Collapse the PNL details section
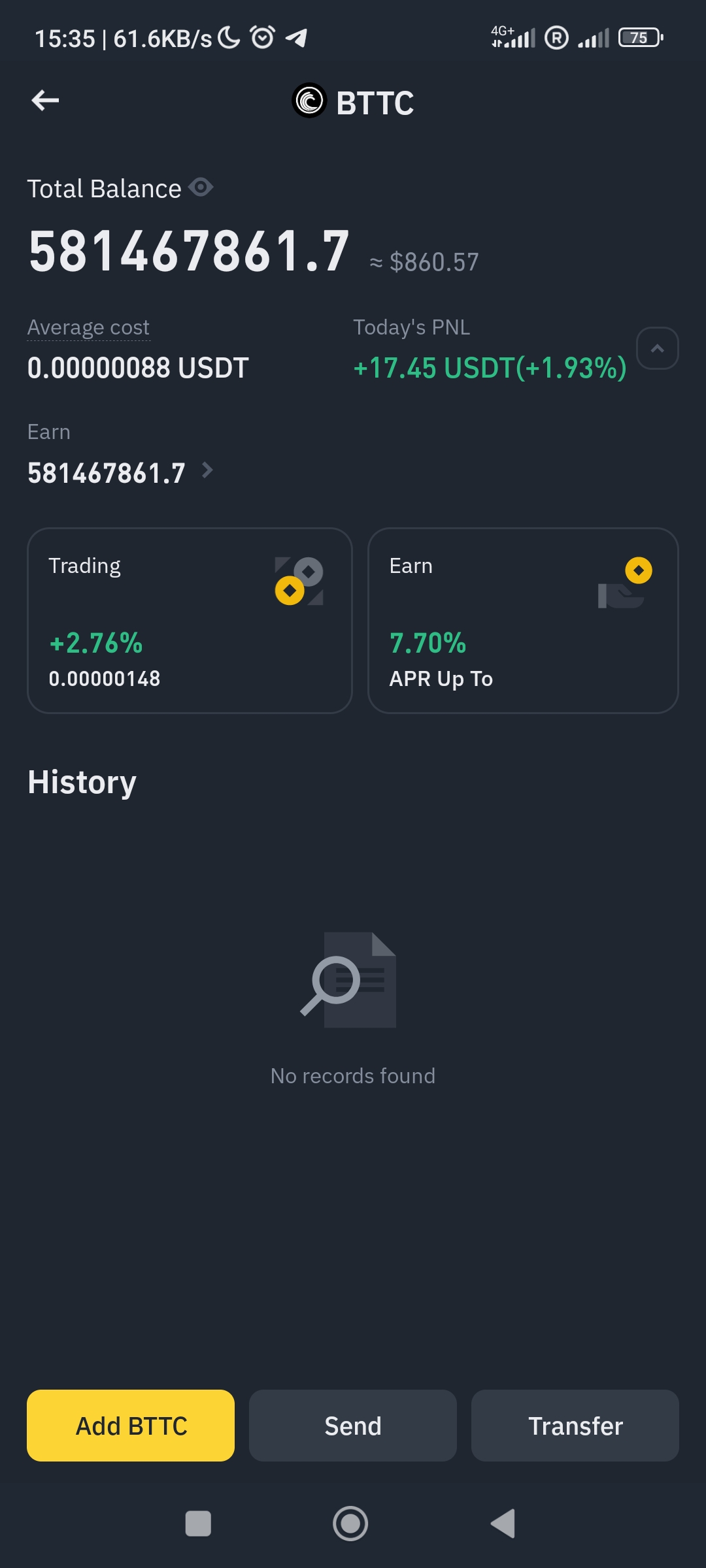The height and width of the screenshot is (1568, 706). 657,348
